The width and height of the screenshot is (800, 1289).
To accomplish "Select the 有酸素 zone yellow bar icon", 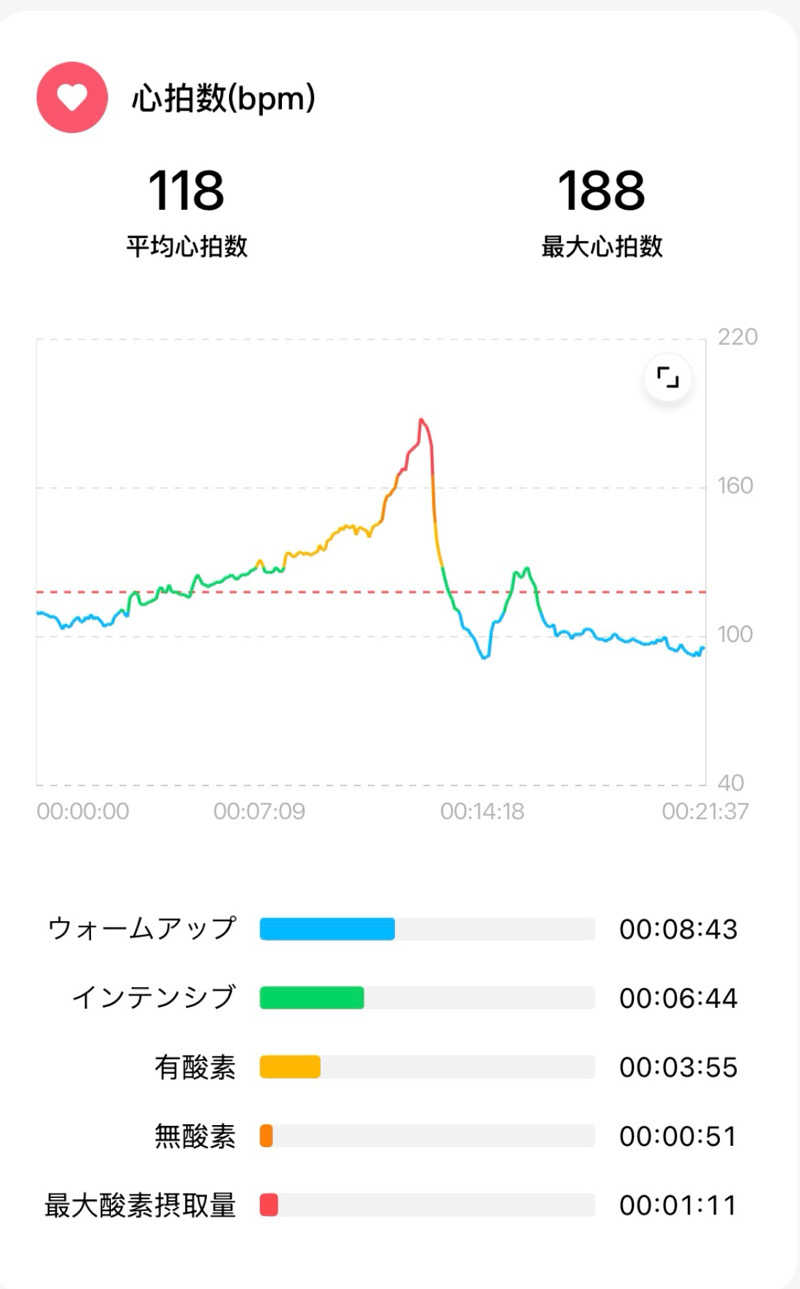I will click(290, 1067).
